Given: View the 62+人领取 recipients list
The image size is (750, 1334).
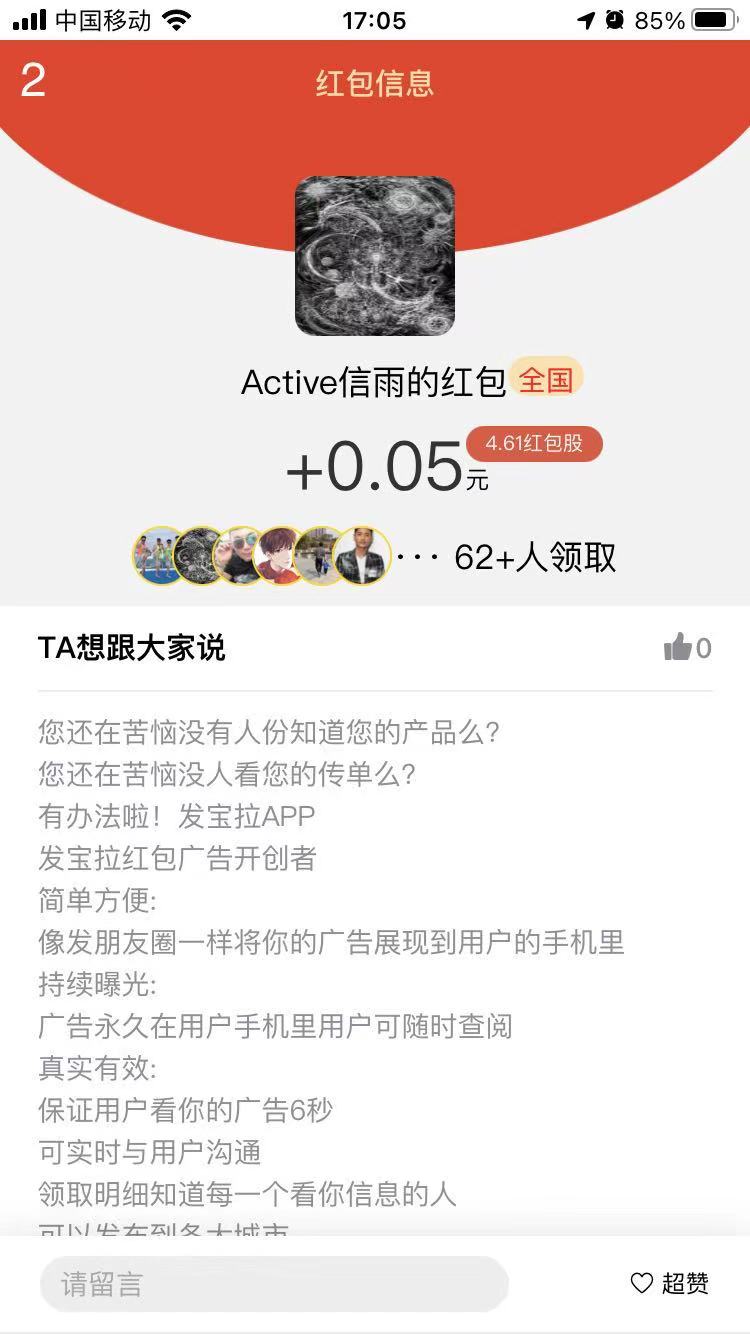Looking at the screenshot, I should (535, 557).
